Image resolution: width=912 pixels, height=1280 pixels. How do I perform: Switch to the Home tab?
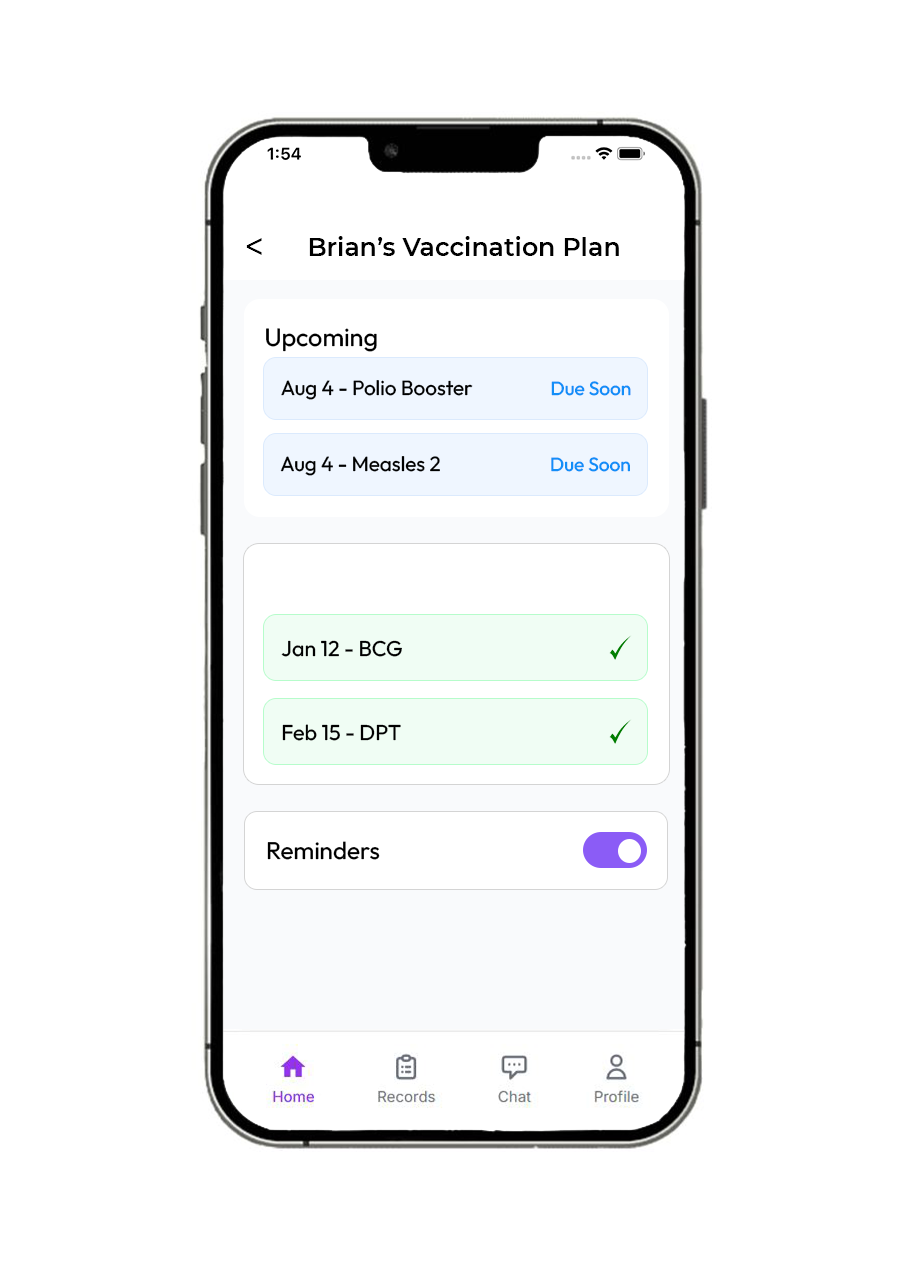click(293, 1079)
